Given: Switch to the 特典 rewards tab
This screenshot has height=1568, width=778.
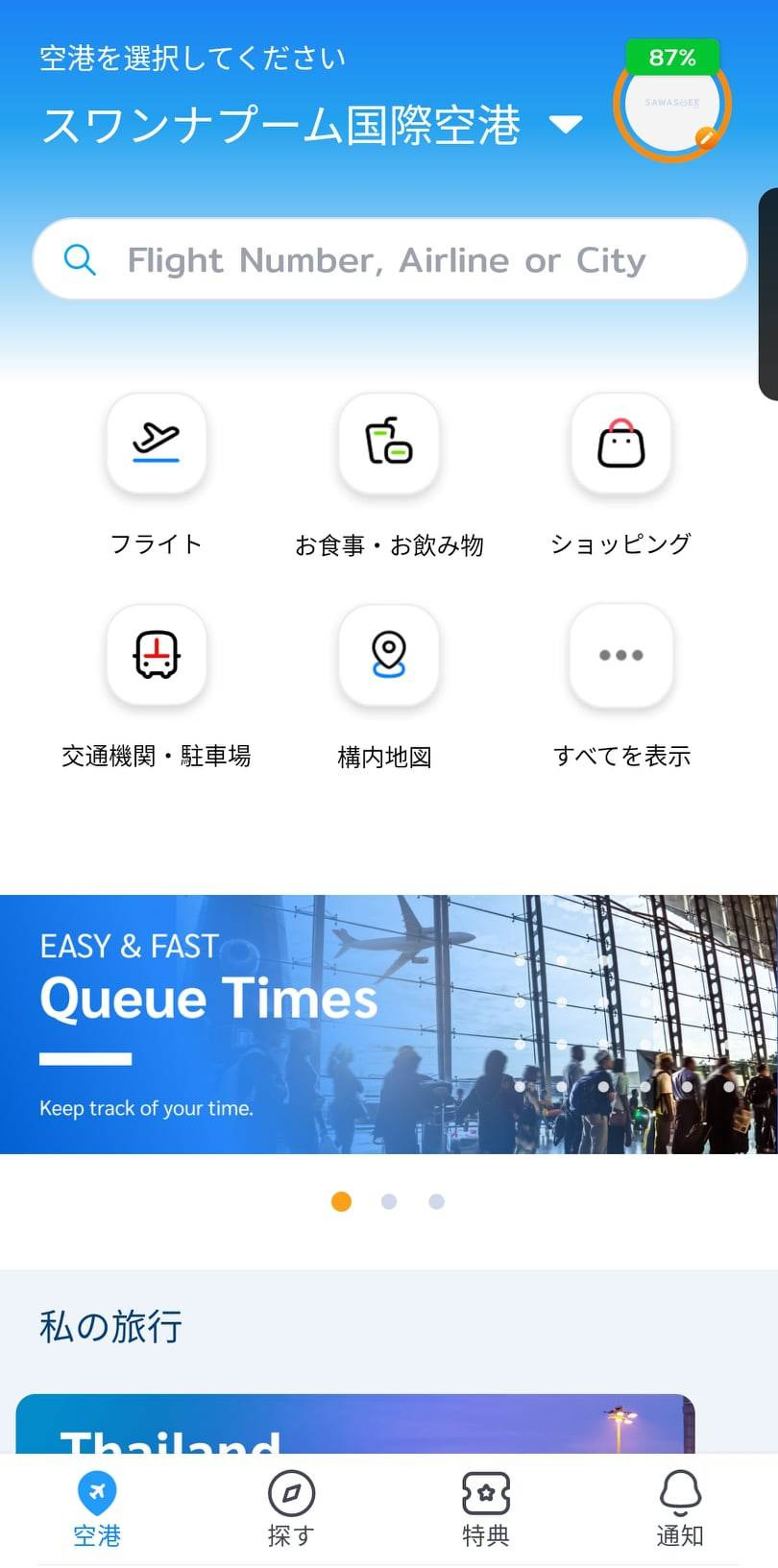Looking at the screenshot, I should (486, 1509).
